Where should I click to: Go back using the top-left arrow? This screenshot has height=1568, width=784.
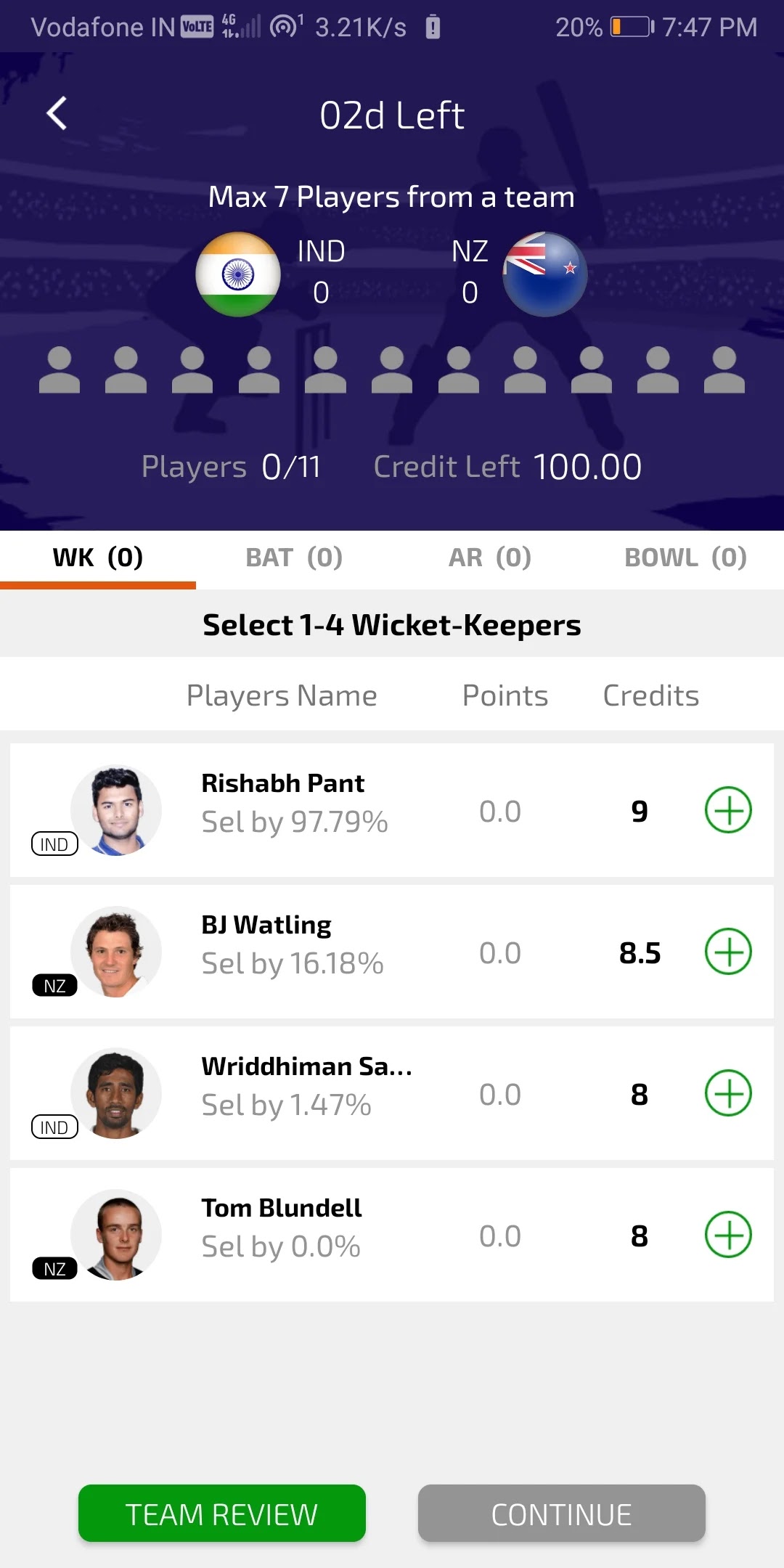pos(57,114)
